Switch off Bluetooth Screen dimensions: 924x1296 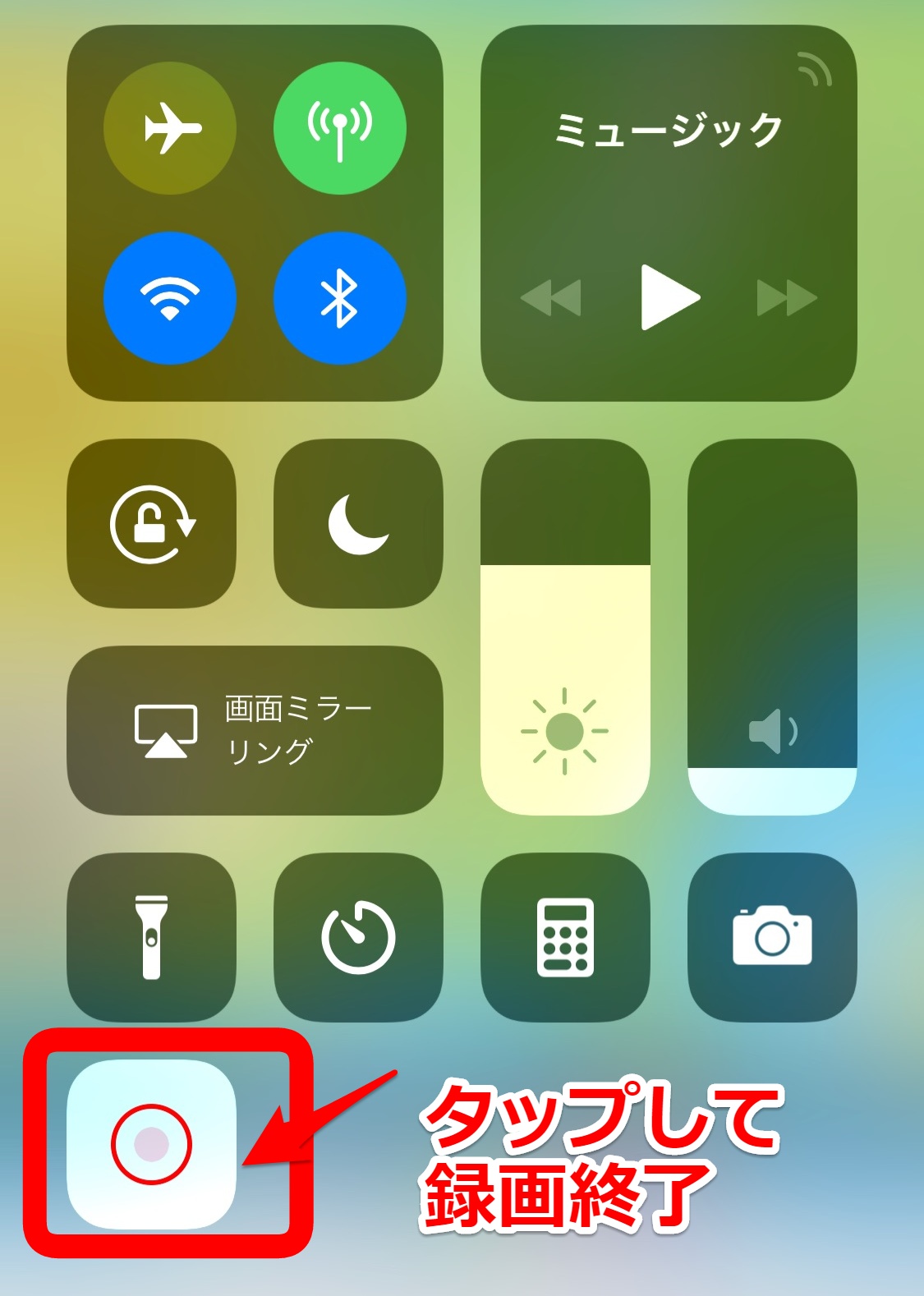(339, 297)
